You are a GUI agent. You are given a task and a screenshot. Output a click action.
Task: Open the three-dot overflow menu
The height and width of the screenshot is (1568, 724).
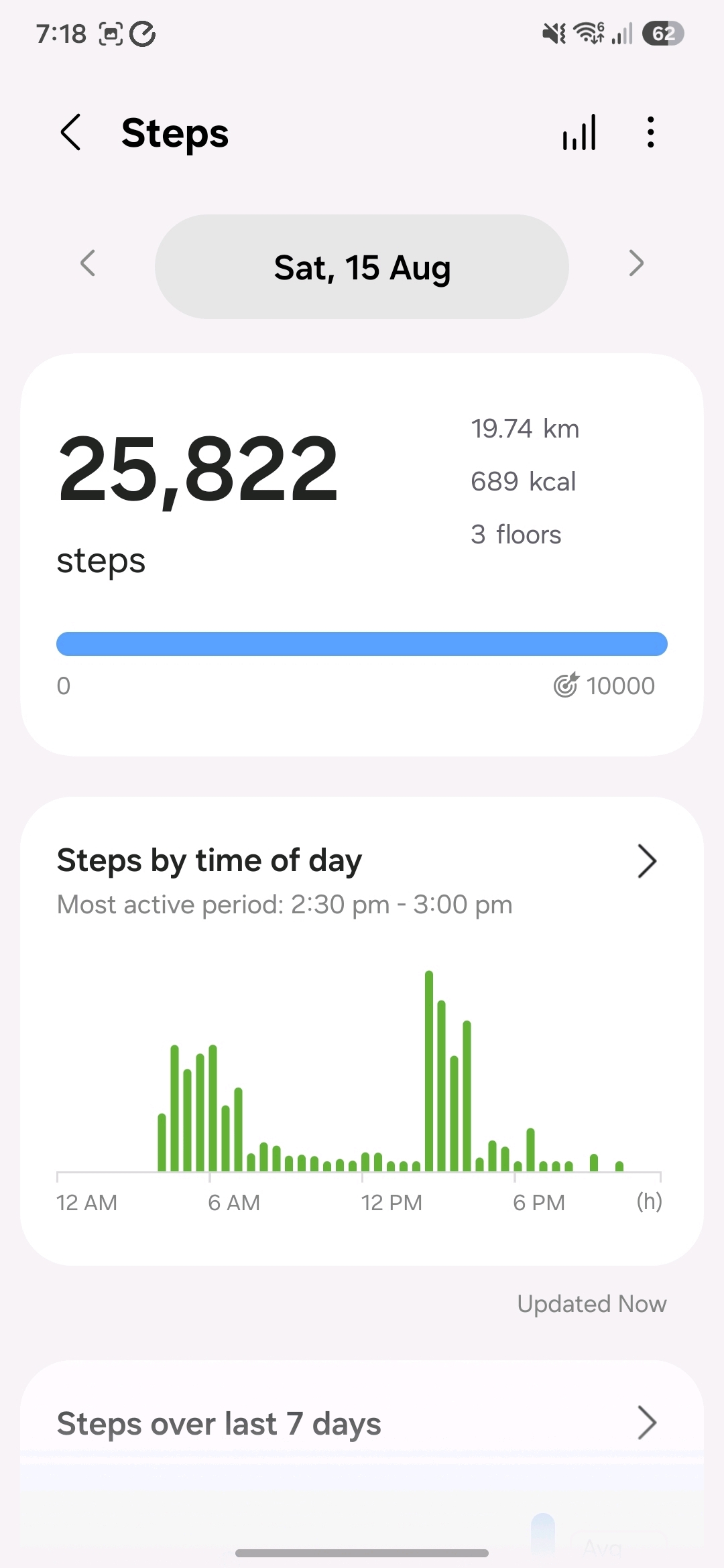[x=650, y=132]
